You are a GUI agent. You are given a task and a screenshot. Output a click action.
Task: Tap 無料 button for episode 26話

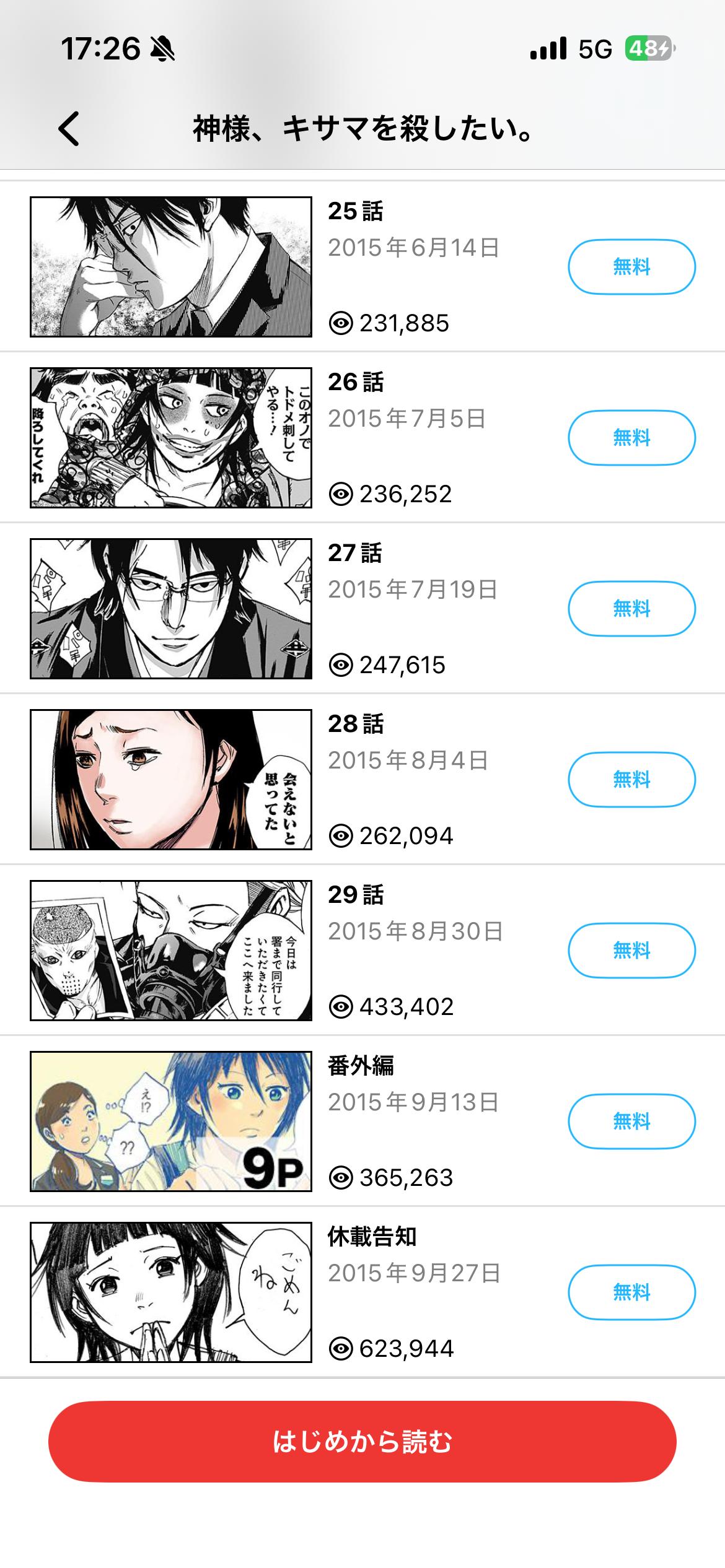(x=631, y=438)
